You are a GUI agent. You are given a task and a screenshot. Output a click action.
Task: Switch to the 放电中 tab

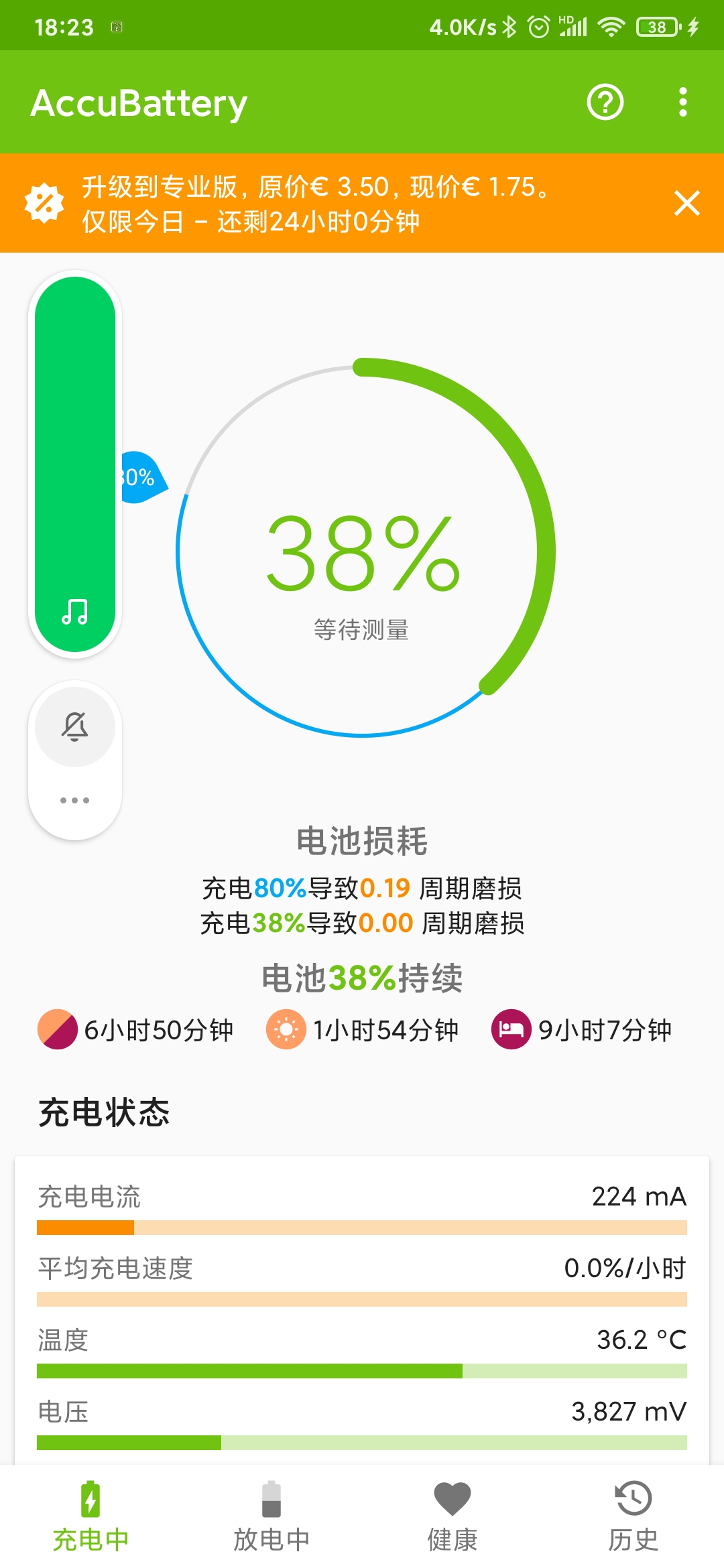point(271,1517)
